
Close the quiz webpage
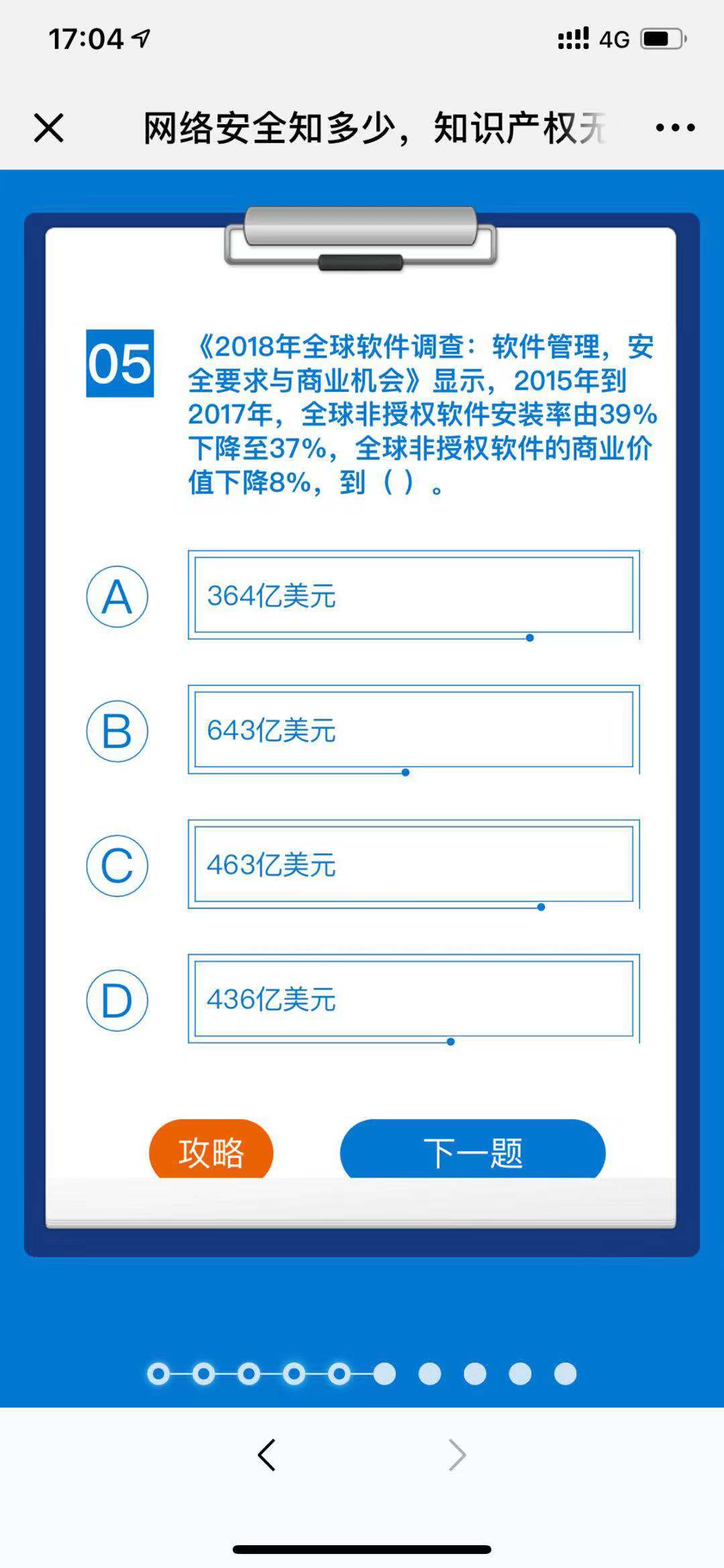coord(49,127)
